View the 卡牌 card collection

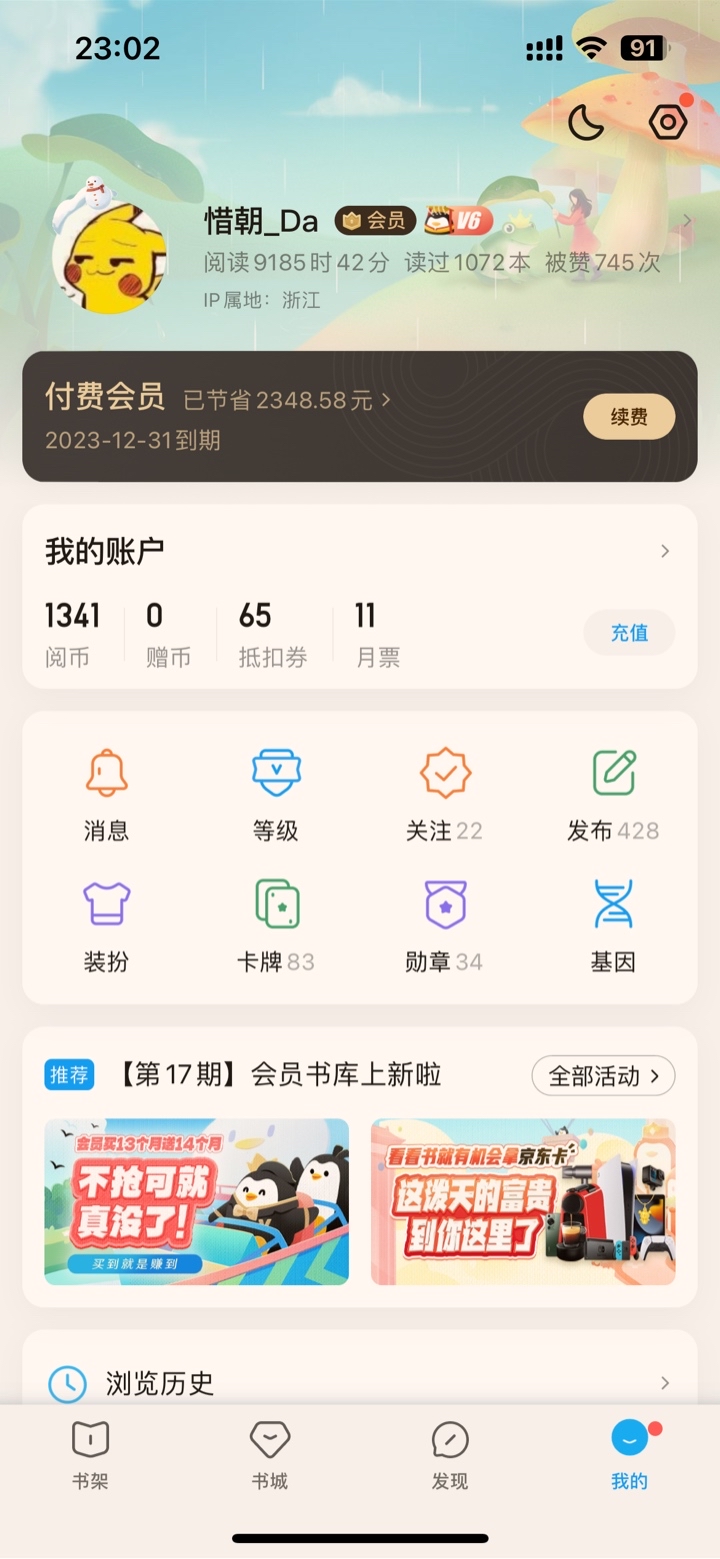click(x=276, y=926)
